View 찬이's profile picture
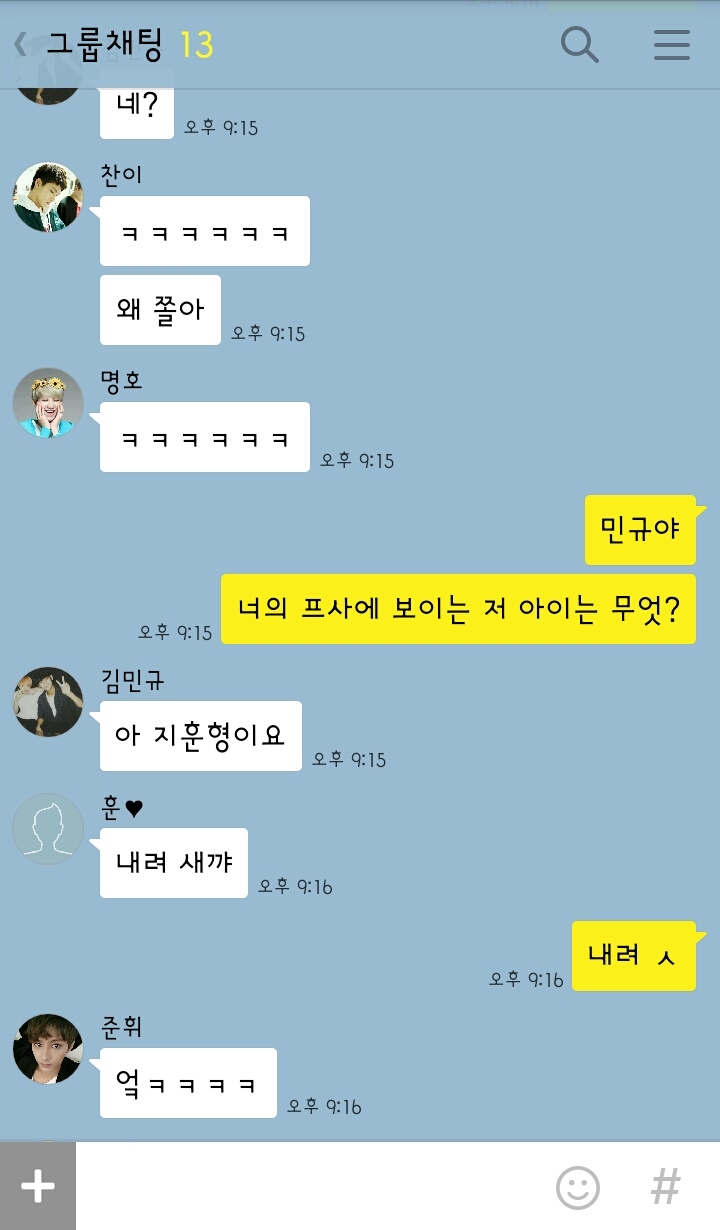Screen dimensions: 720x1230 tap(47, 197)
